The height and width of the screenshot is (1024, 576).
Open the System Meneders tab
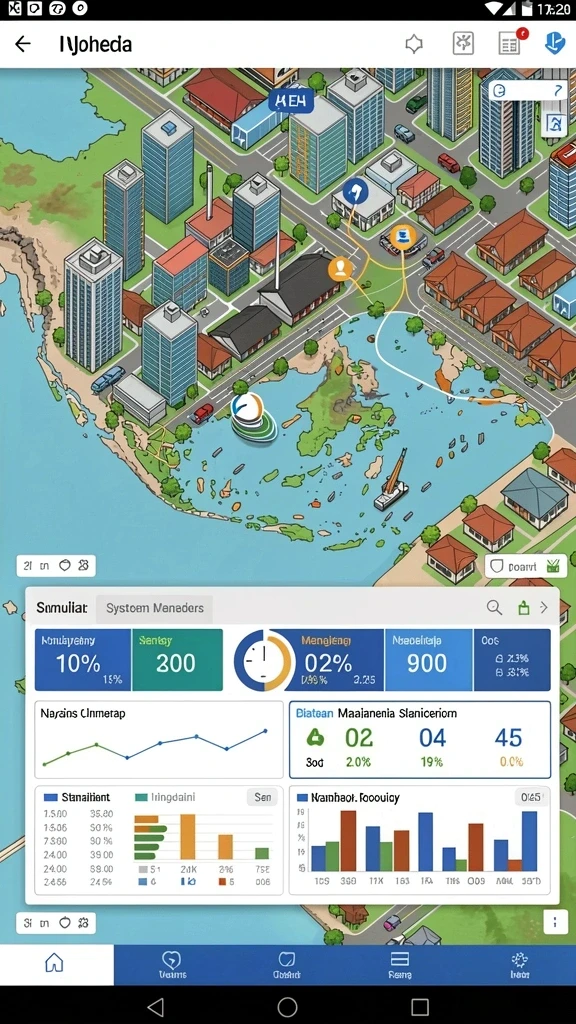pyautogui.click(x=155, y=608)
